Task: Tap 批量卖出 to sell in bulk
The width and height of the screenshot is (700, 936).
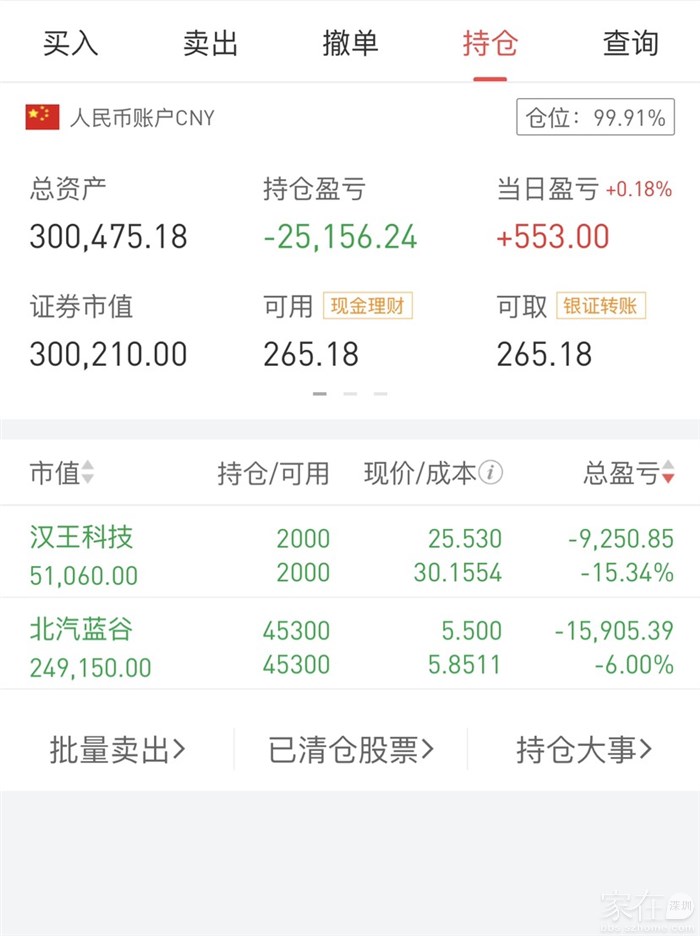Action: 117,749
